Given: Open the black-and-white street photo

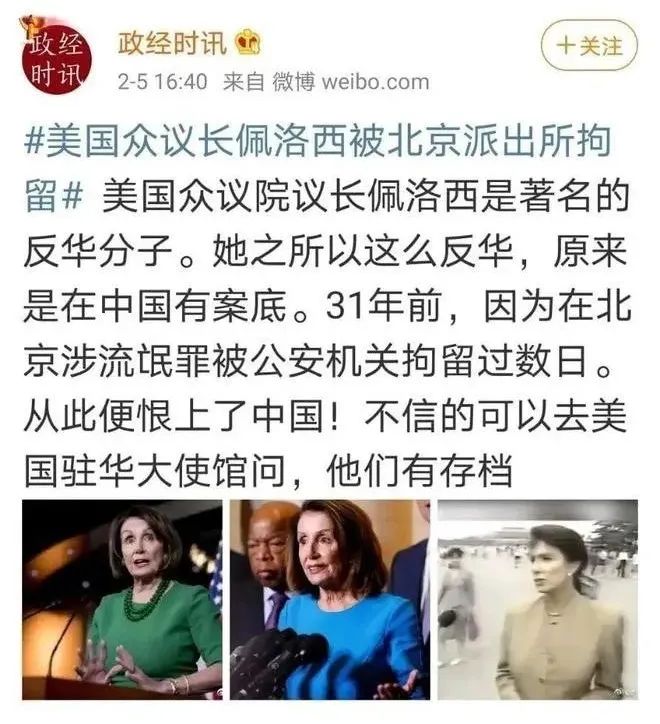Looking at the screenshot, I should tap(537, 599).
